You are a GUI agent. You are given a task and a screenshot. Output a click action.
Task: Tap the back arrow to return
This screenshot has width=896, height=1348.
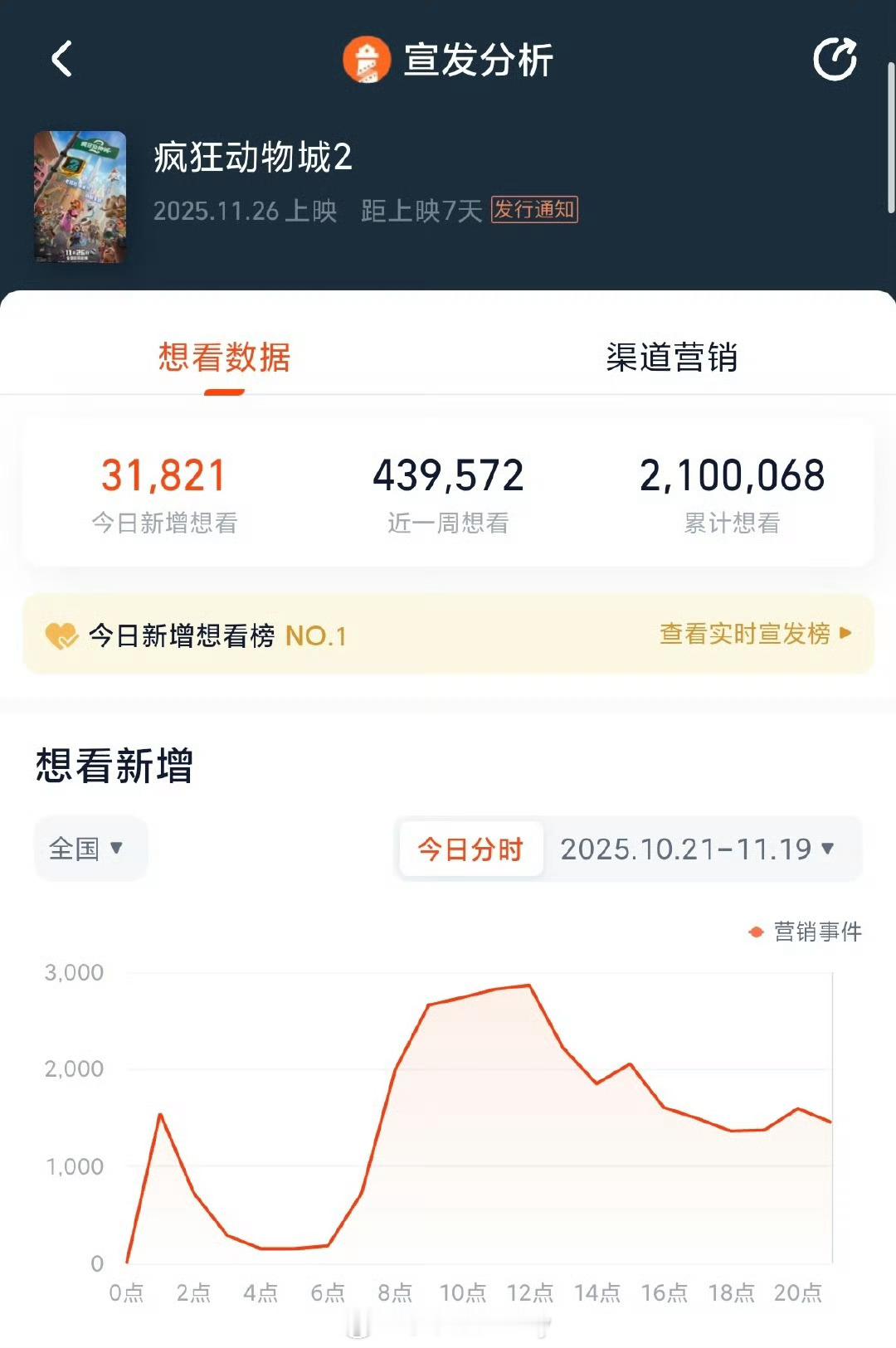tap(60, 59)
